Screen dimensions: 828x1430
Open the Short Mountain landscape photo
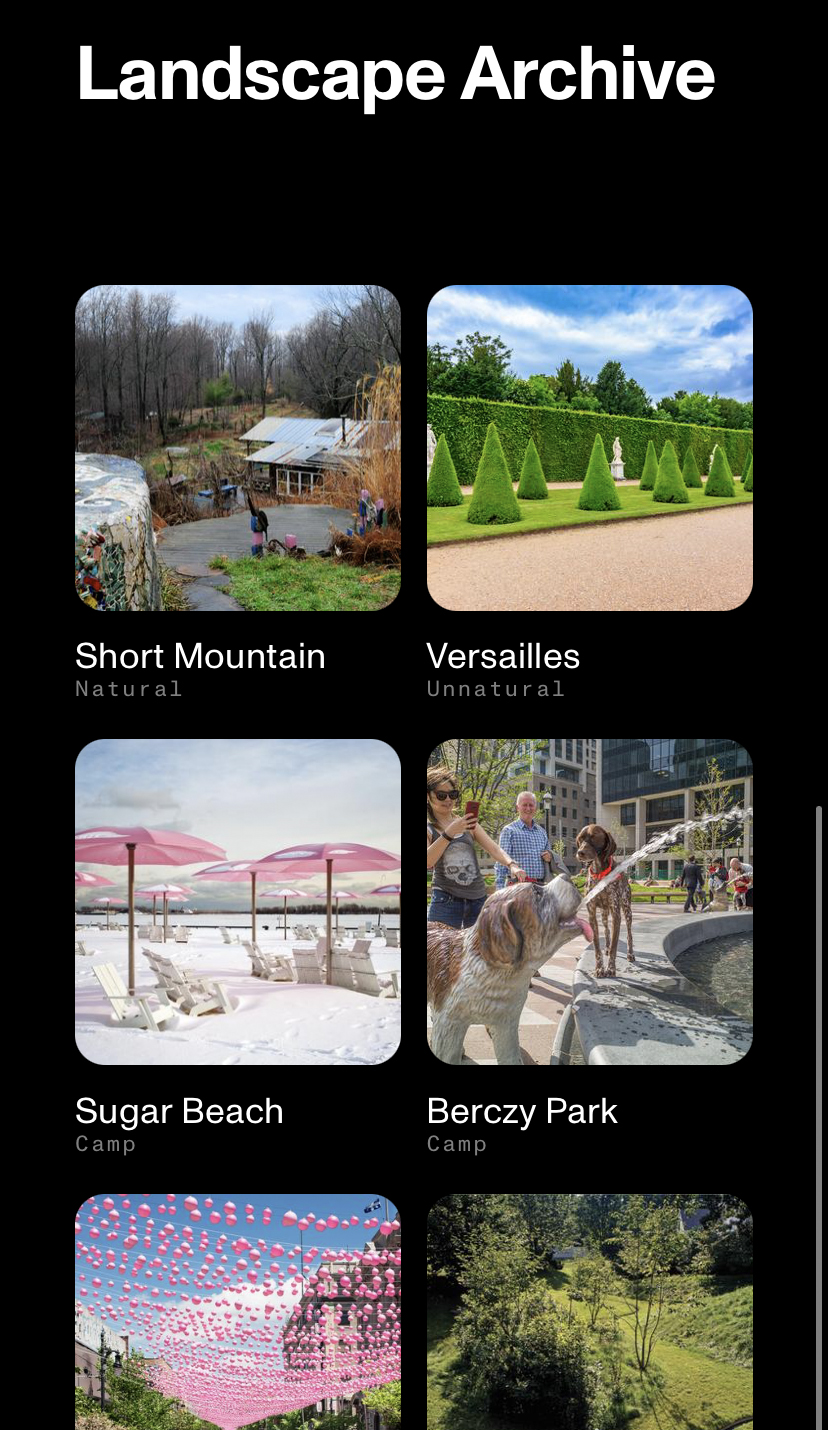tap(238, 448)
